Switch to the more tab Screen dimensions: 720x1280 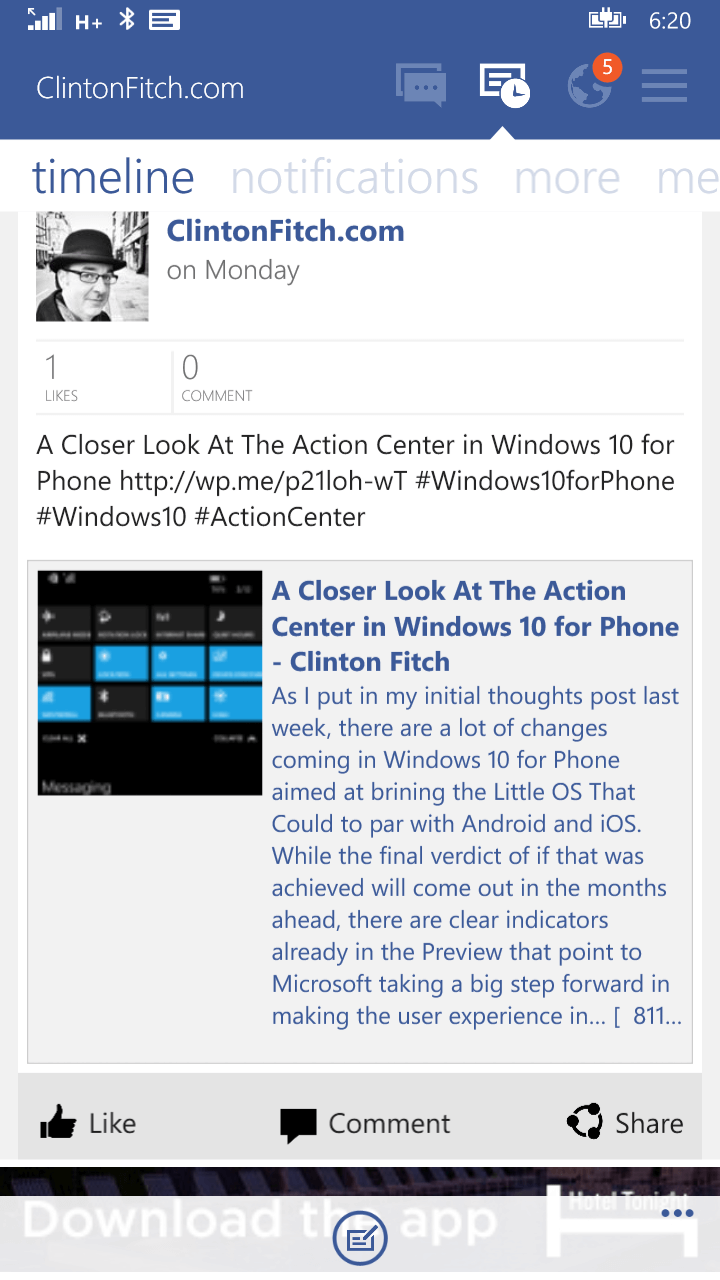(567, 178)
